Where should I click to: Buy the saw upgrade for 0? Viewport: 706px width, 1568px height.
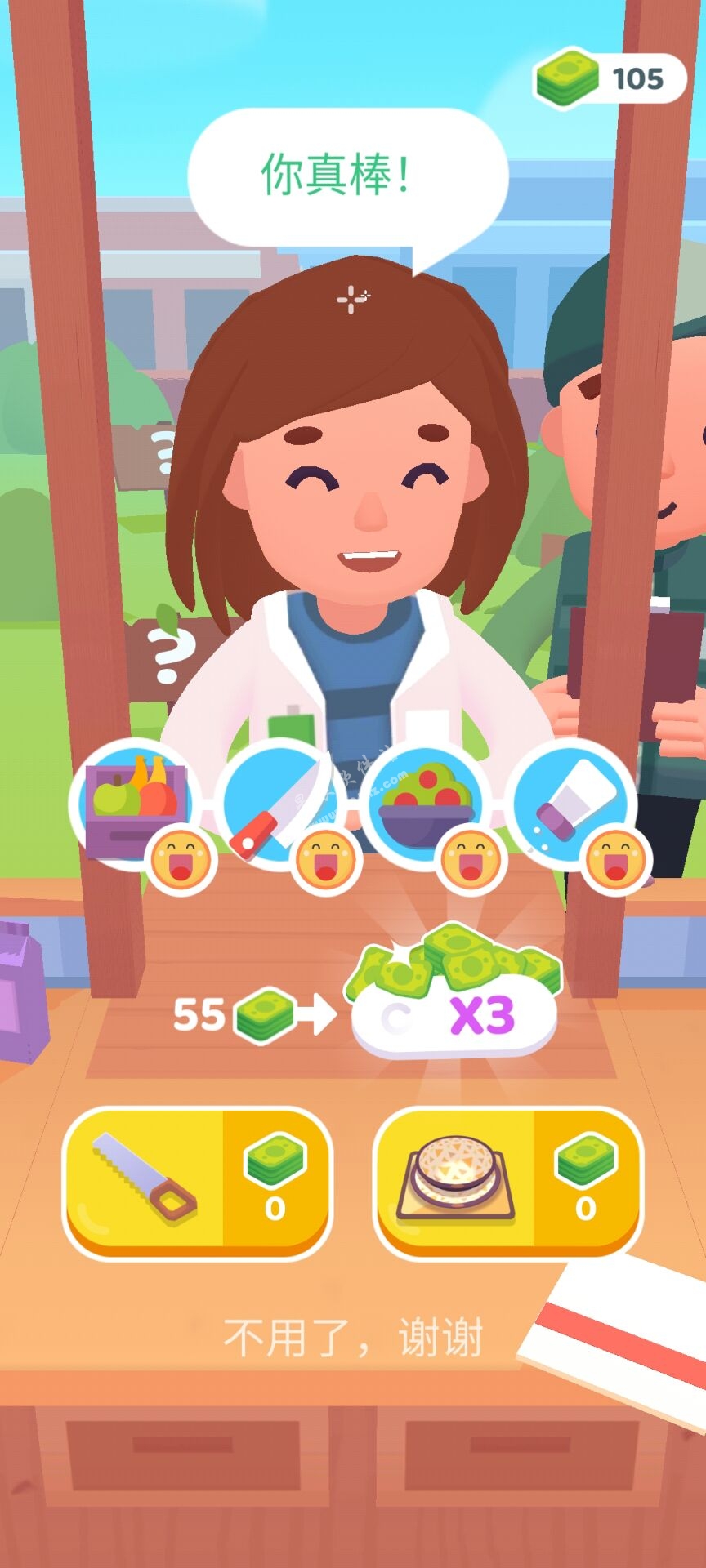[x=197, y=1180]
